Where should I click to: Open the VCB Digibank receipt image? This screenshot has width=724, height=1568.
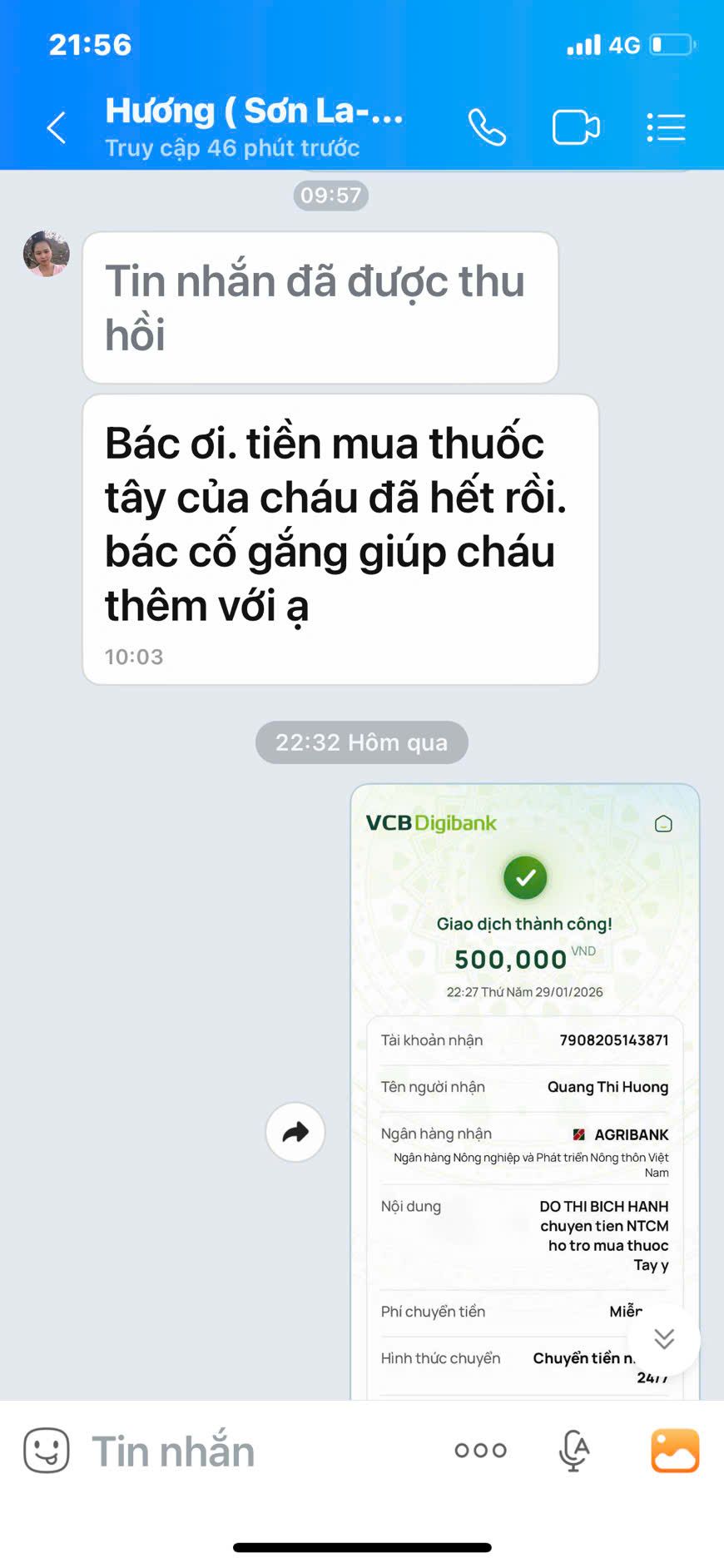(x=524, y=1082)
